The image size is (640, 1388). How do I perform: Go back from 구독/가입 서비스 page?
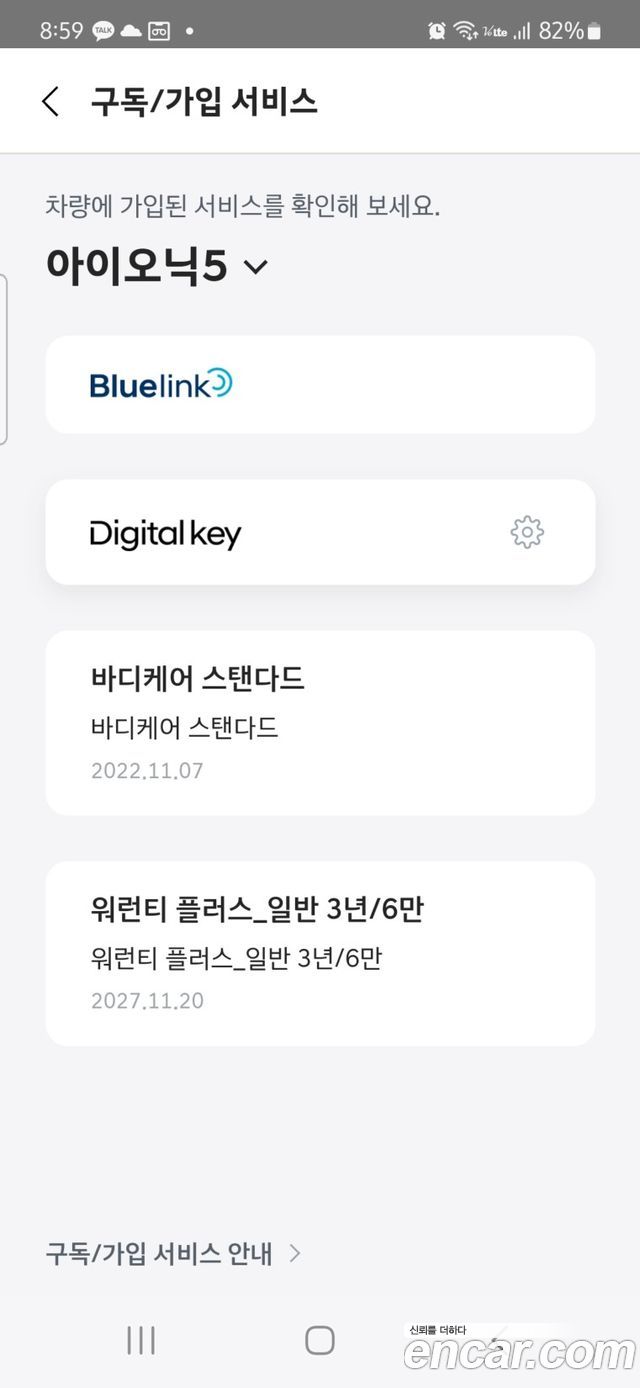51,101
